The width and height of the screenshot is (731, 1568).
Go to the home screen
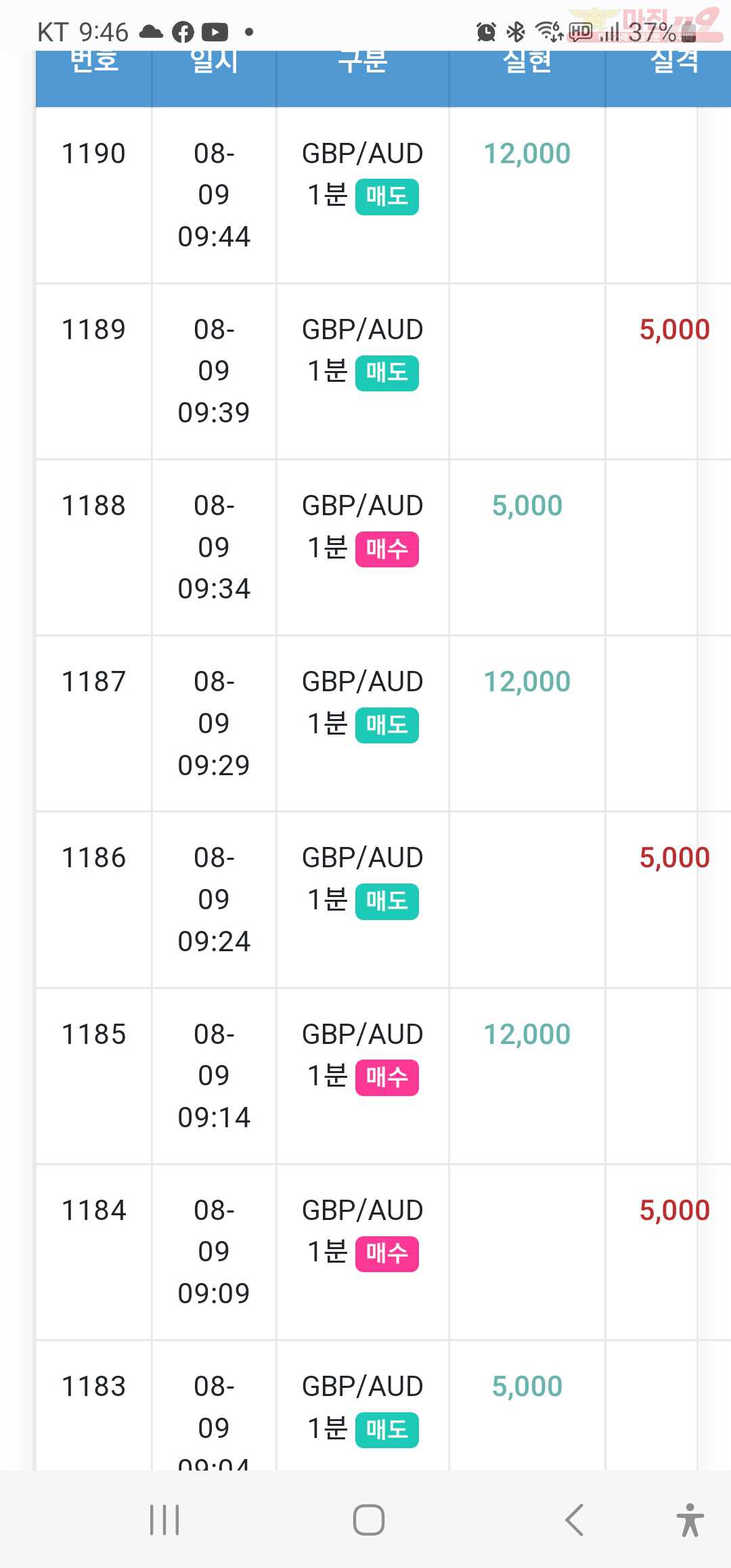(x=369, y=1520)
